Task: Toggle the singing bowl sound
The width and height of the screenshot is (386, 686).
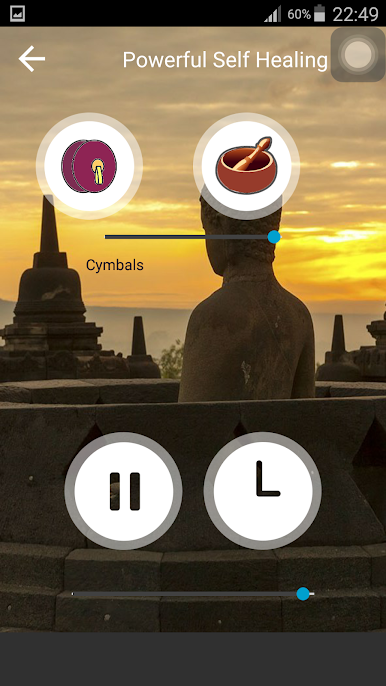Action: point(246,166)
